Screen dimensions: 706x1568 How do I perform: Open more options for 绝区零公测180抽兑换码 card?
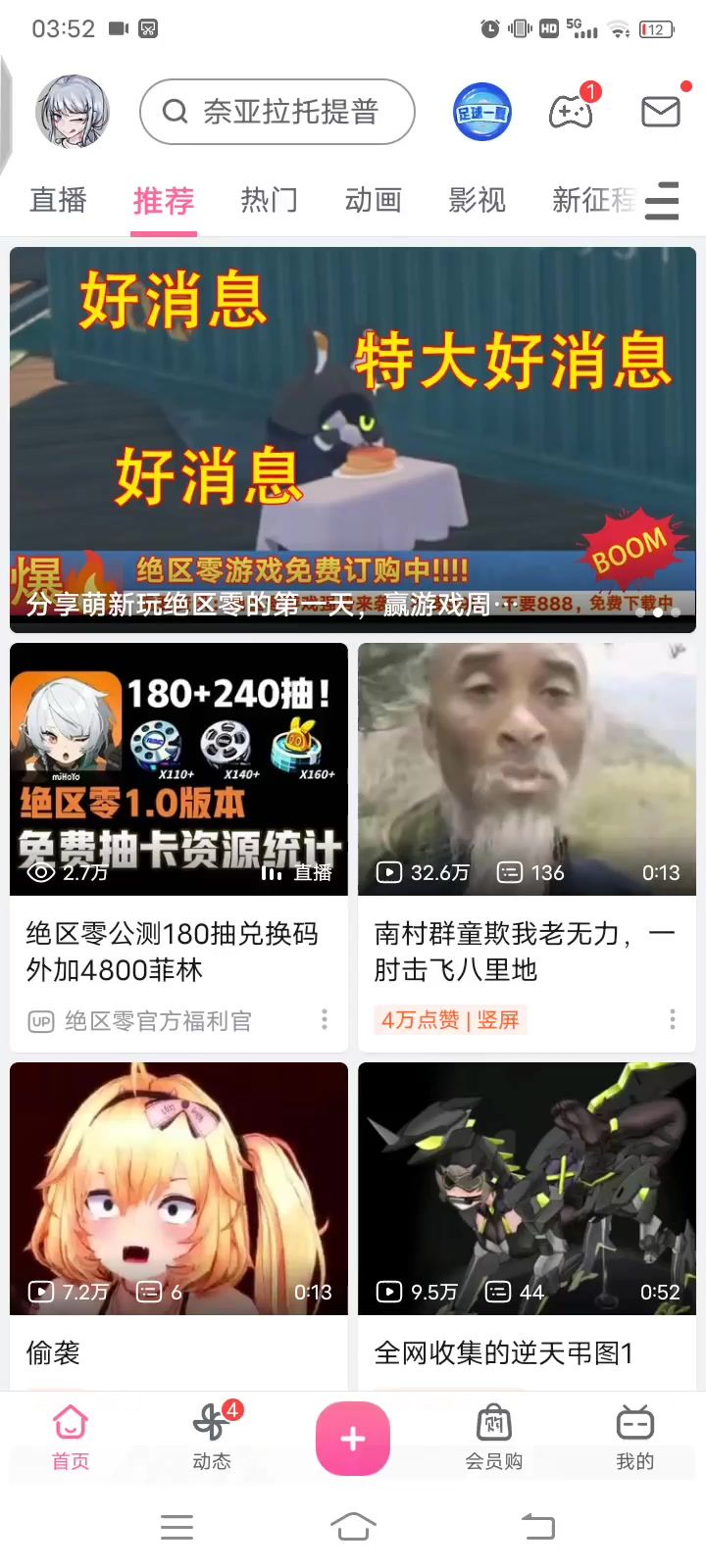click(x=325, y=1020)
